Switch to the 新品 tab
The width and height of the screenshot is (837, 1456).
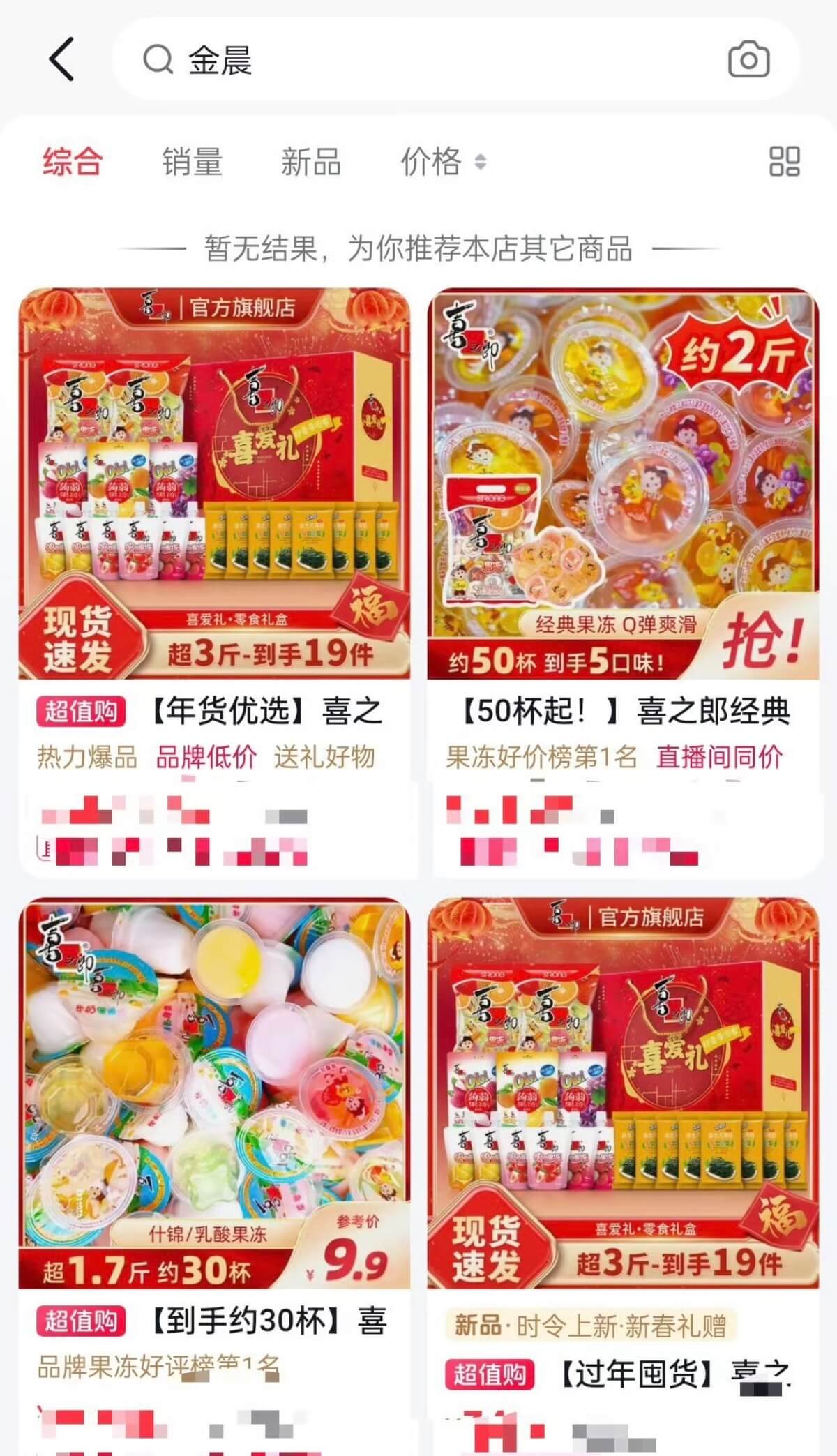tap(310, 162)
